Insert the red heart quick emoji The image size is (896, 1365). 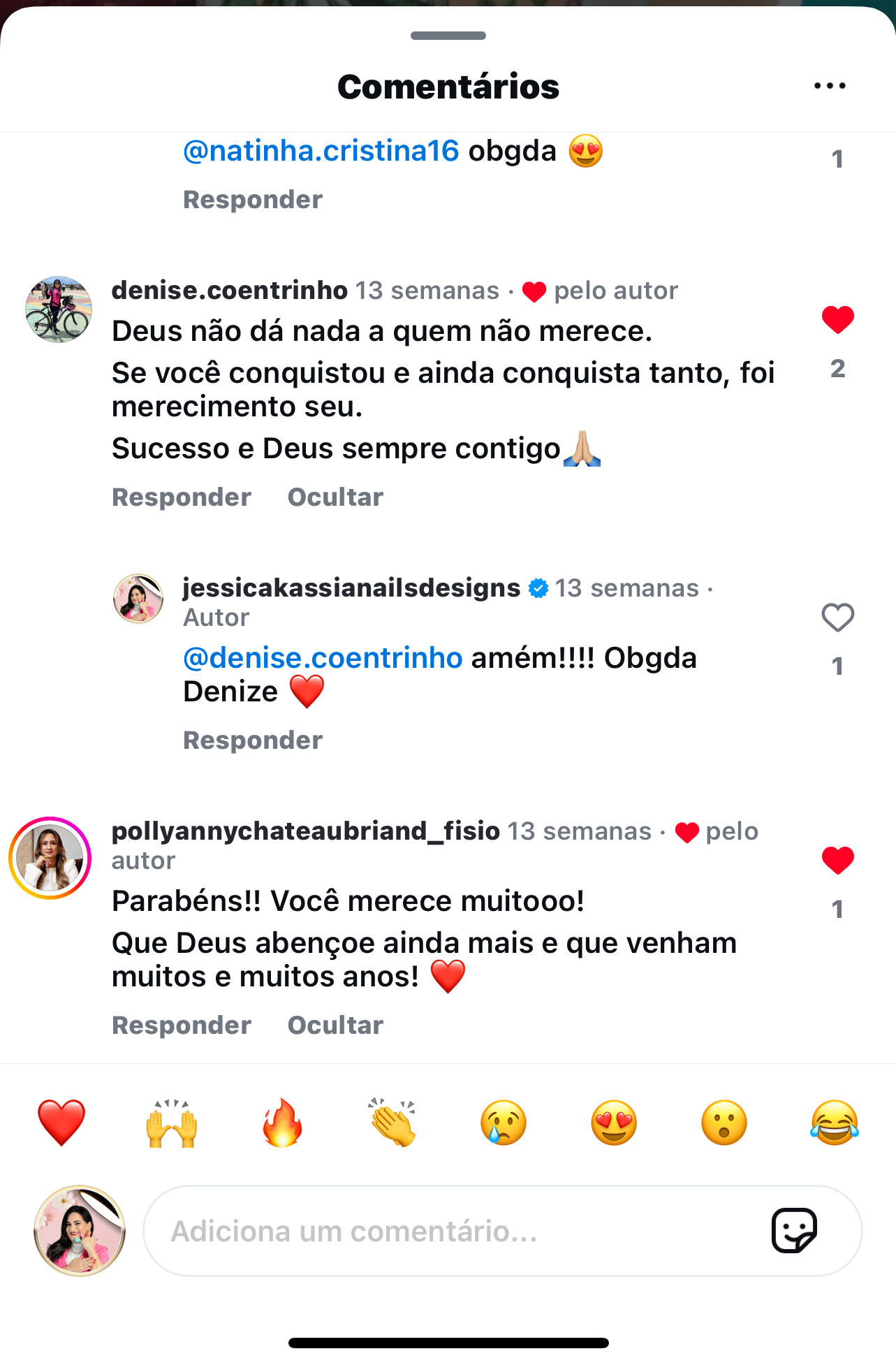(61, 1123)
